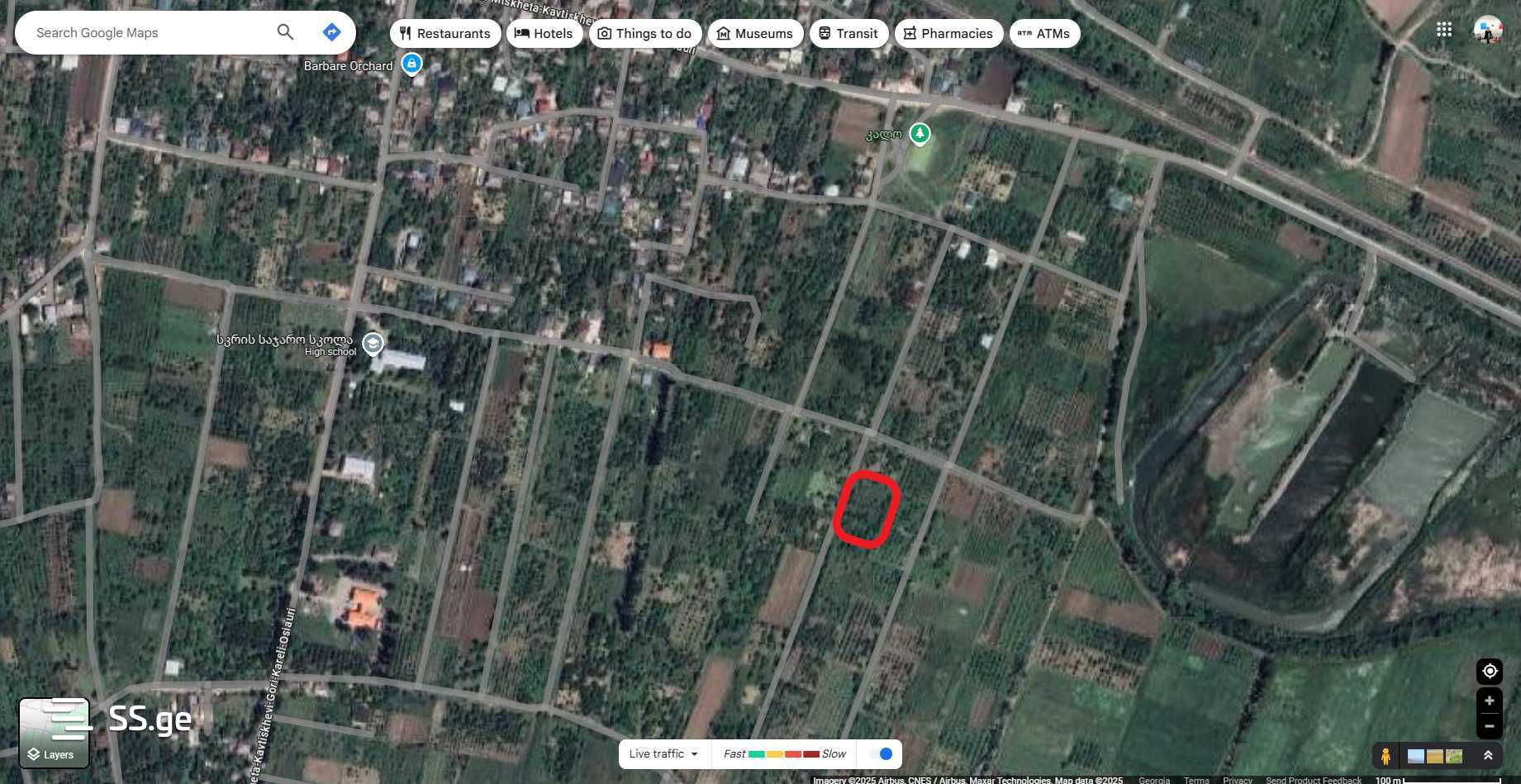Viewport: 1521px width, 784px height.
Task: Filter by the Museums chip
Action: click(x=755, y=34)
